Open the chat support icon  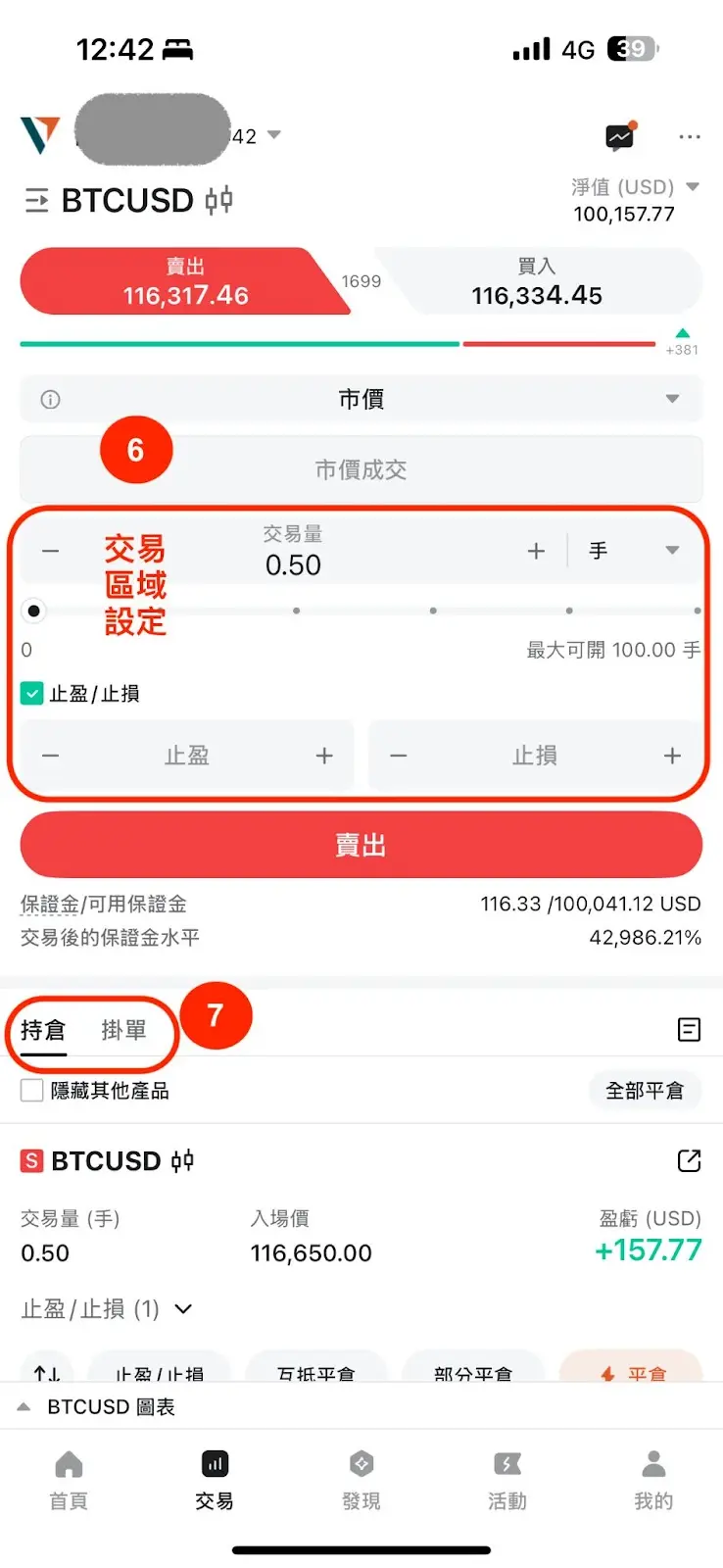click(619, 137)
